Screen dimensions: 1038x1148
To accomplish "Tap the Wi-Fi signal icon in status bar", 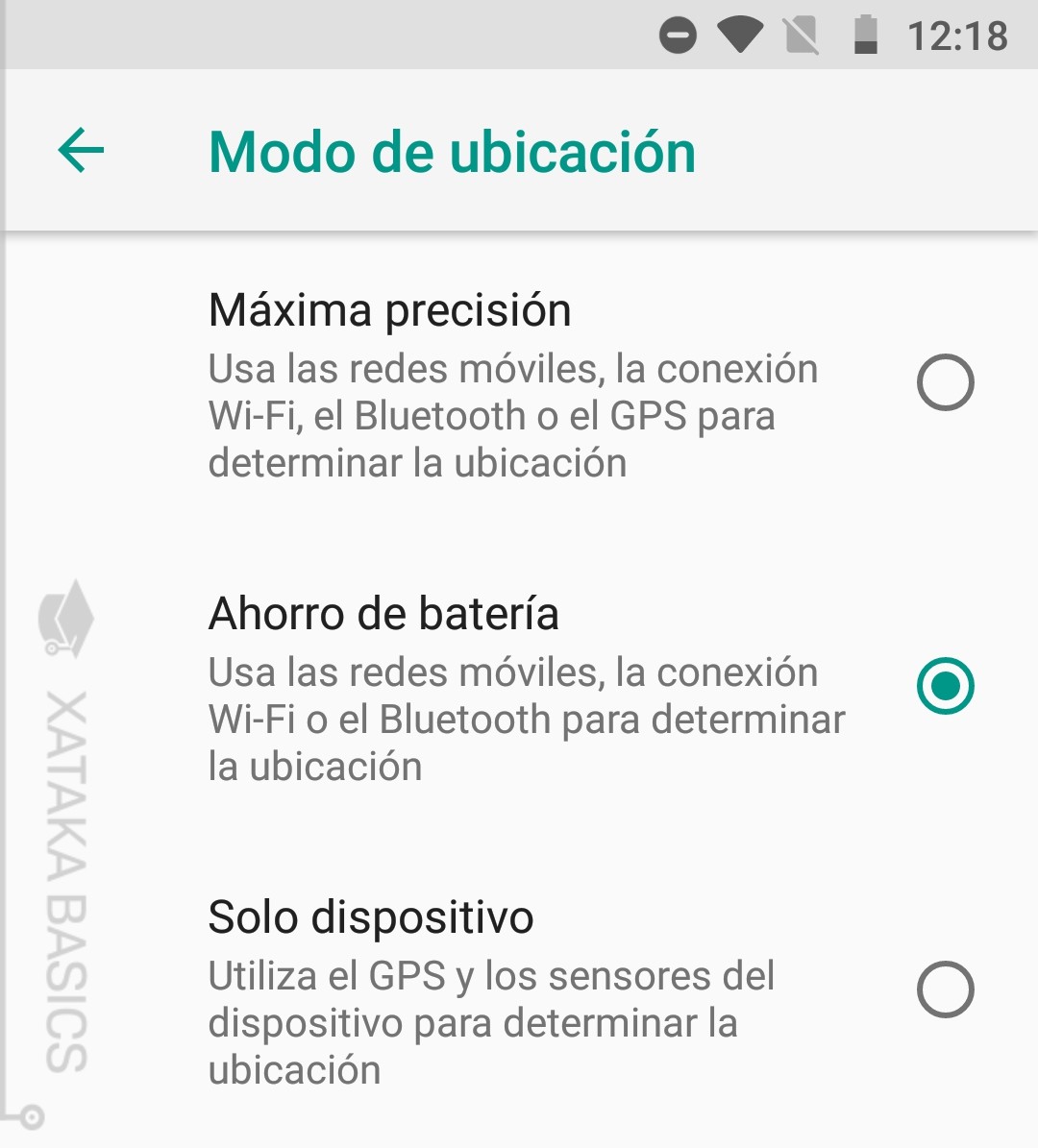I will point(742,34).
